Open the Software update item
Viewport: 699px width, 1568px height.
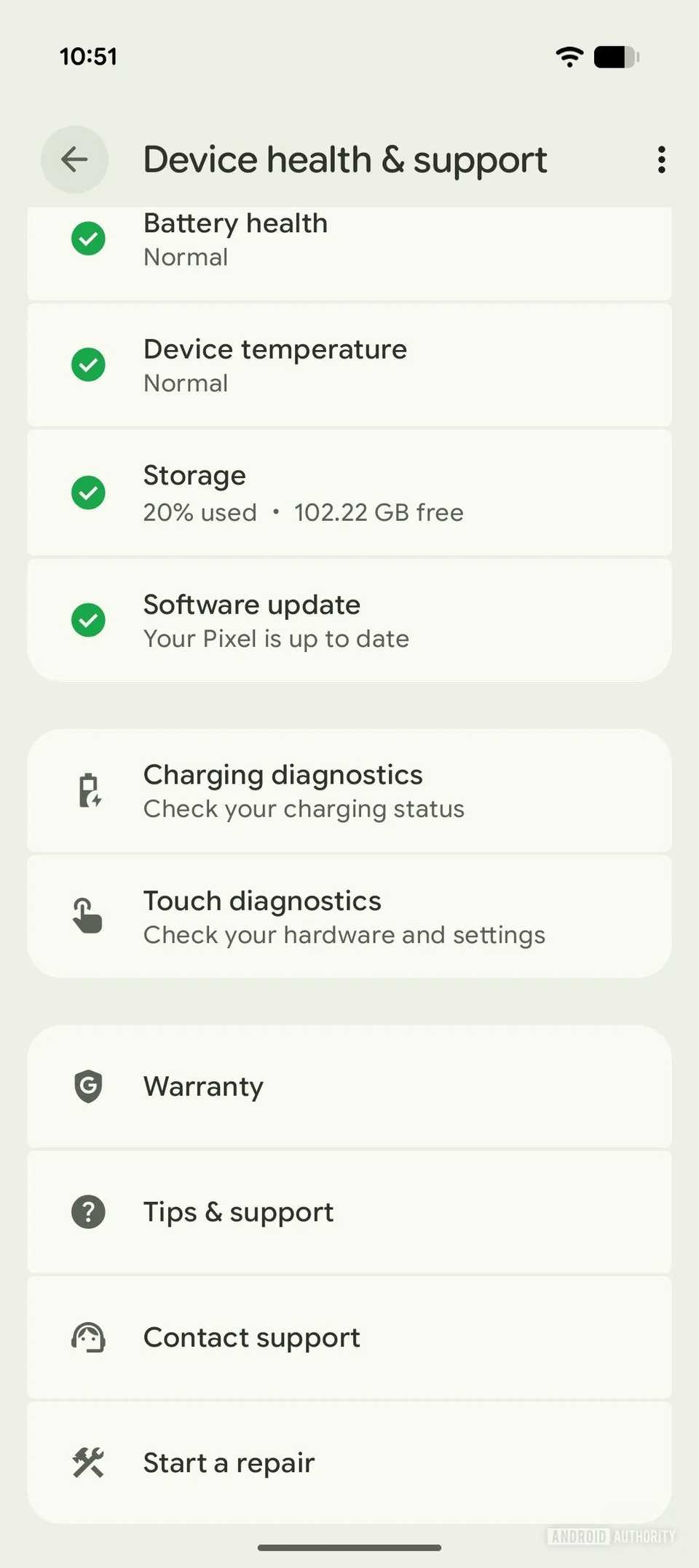[349, 620]
